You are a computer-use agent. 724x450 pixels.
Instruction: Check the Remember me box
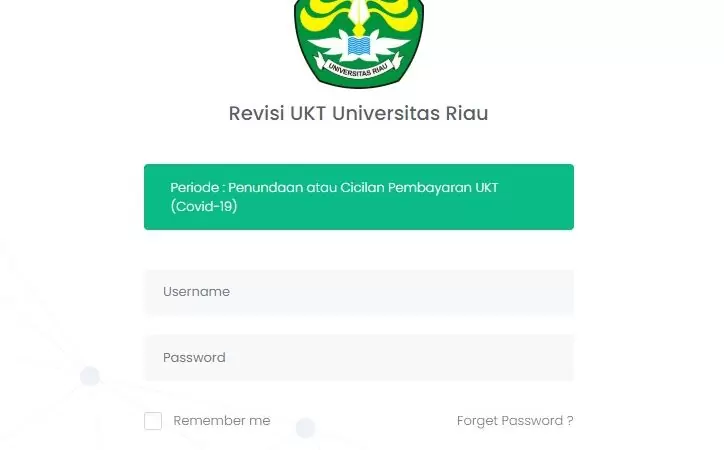pyautogui.click(x=153, y=421)
